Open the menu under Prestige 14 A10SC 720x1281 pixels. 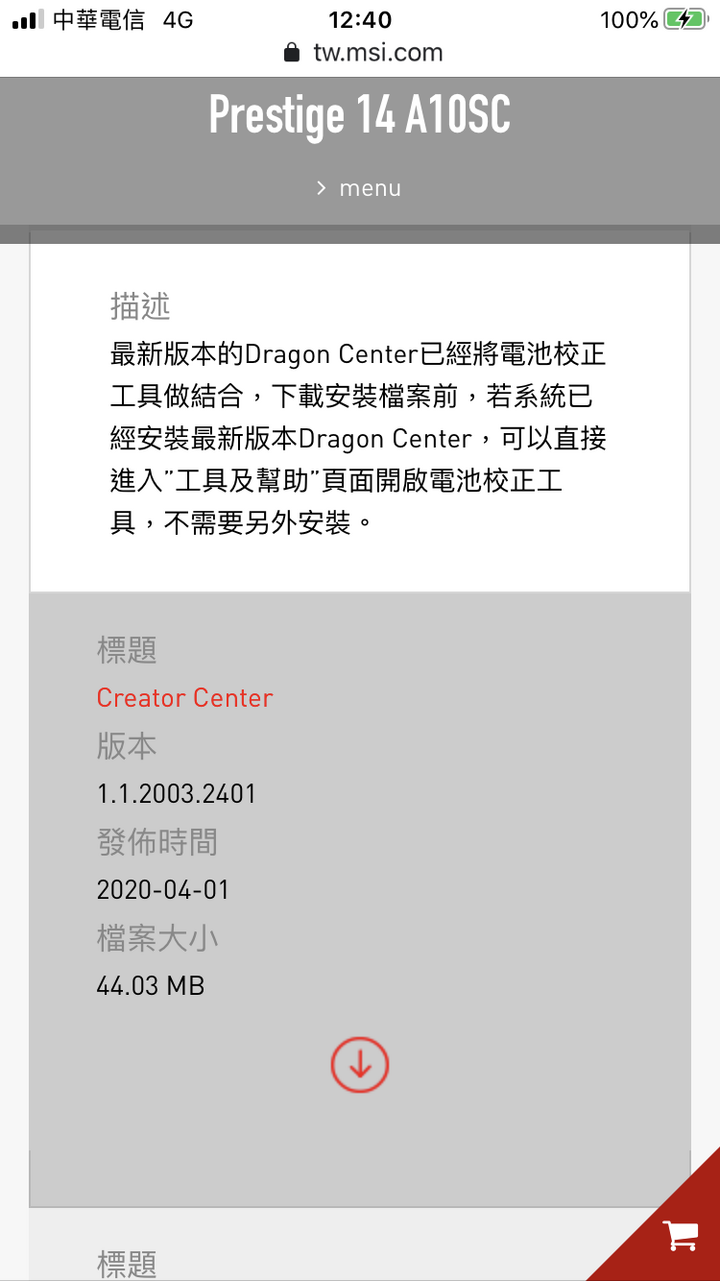[x=370, y=187]
